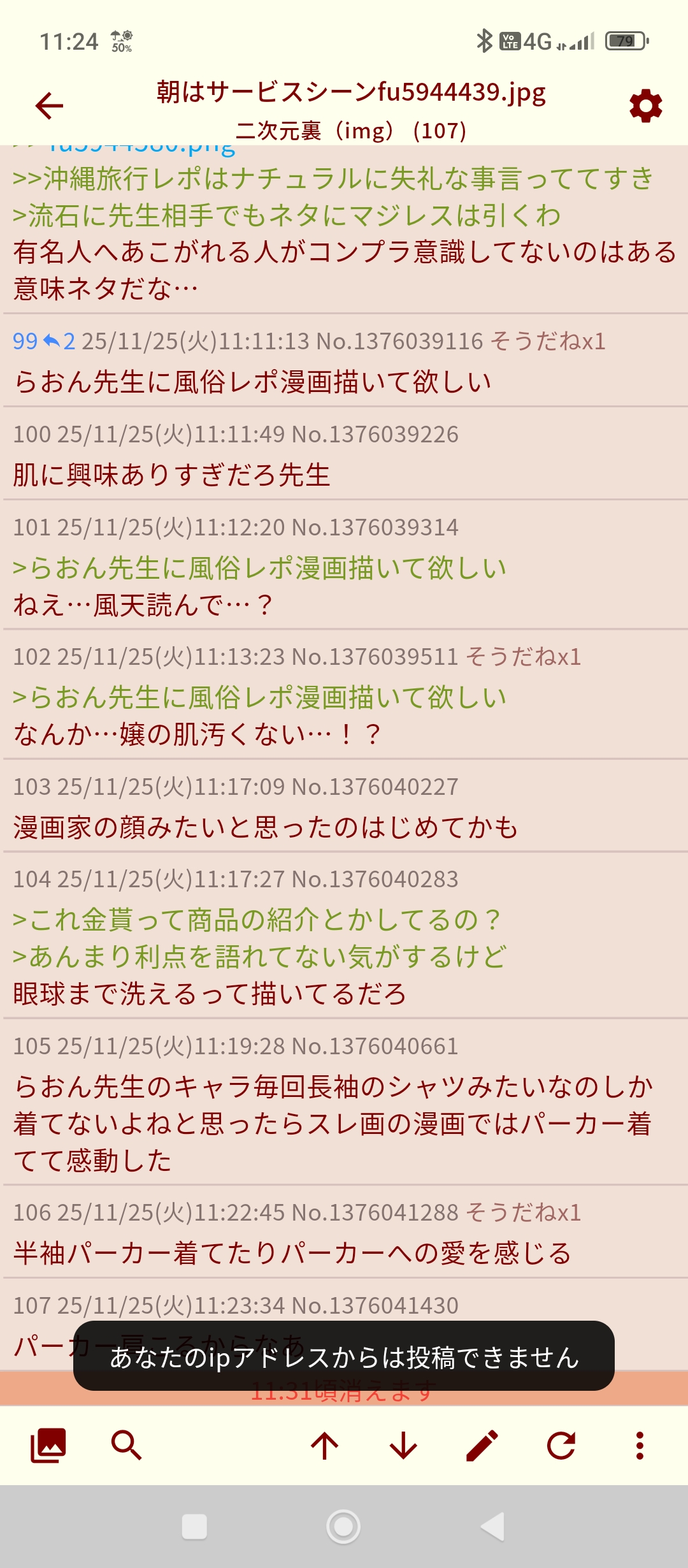Write a new reply with pencil icon
This screenshot has width=688, height=1568.
click(x=482, y=1445)
